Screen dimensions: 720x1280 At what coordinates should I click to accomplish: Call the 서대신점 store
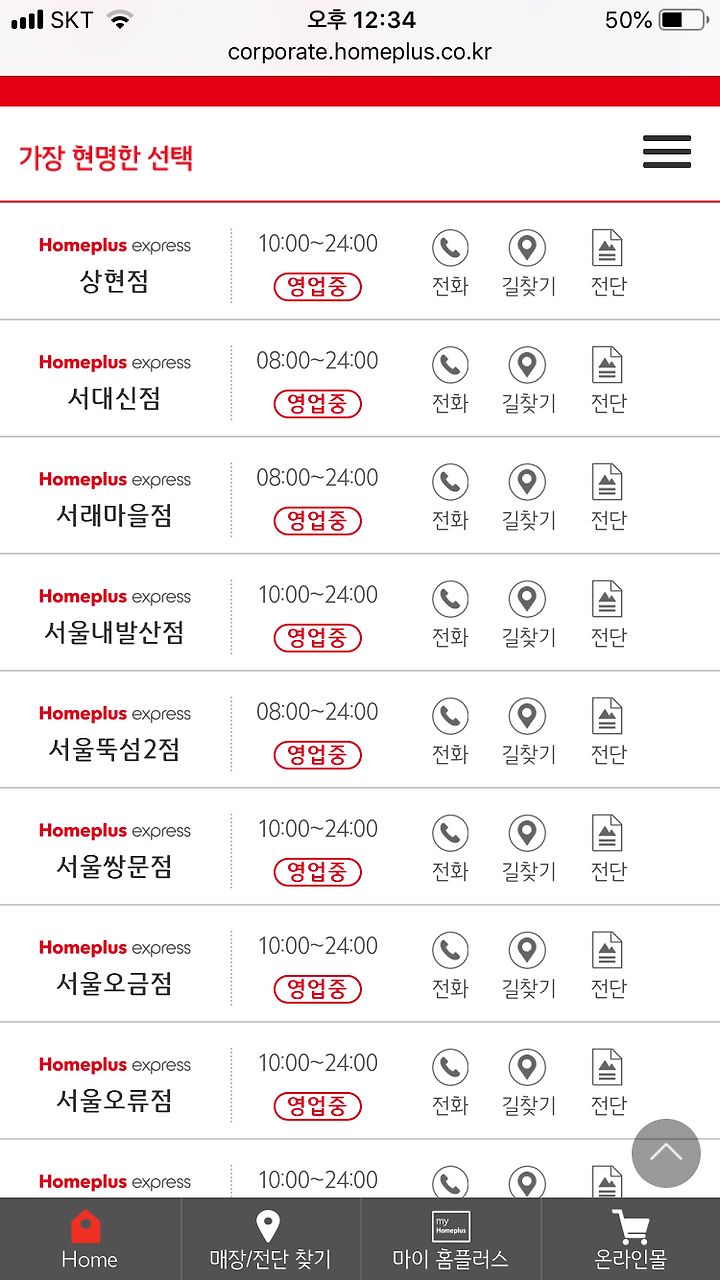pyautogui.click(x=450, y=380)
